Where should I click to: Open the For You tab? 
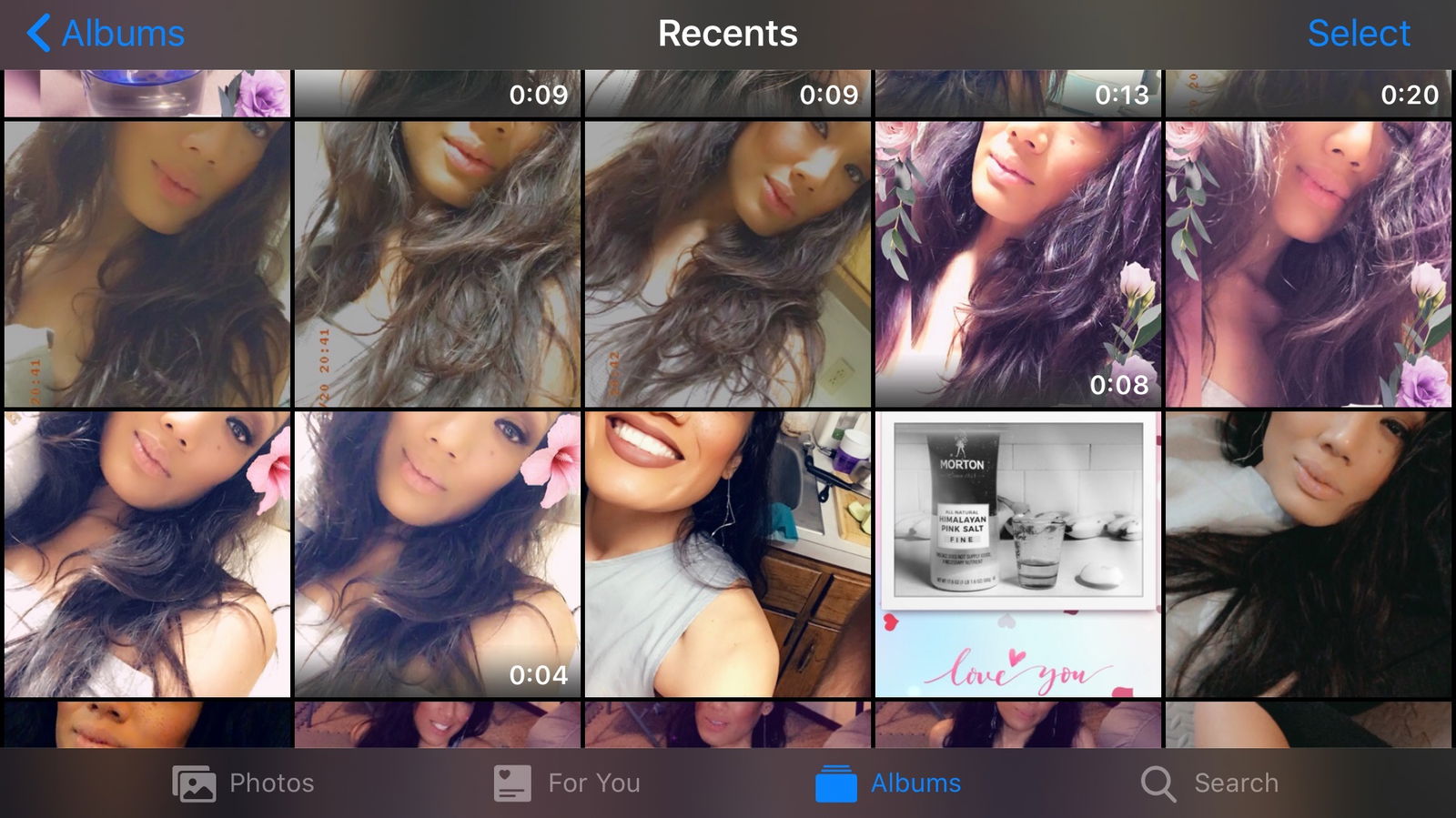coord(567,783)
